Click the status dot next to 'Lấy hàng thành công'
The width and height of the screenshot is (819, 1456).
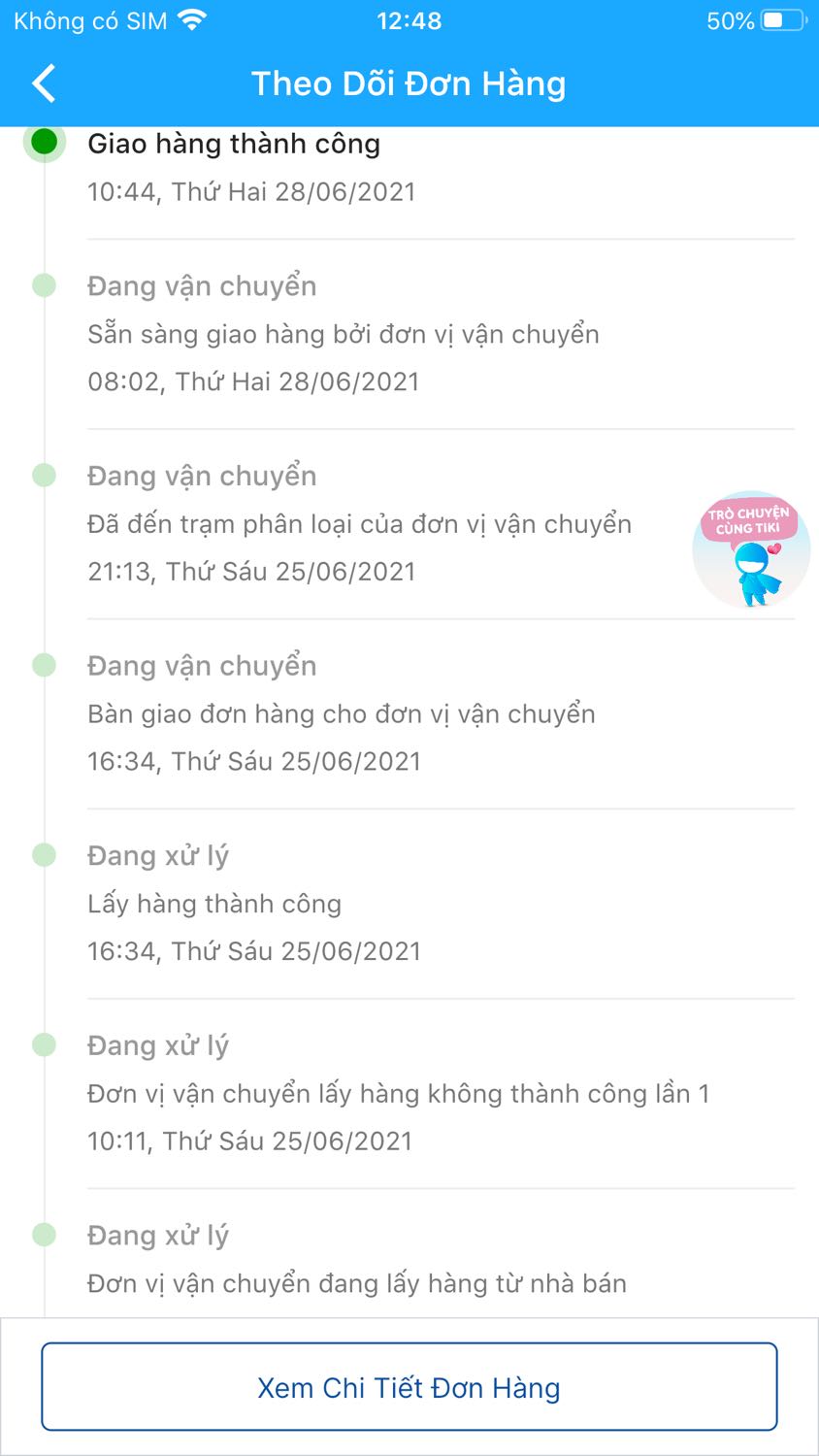point(44,854)
